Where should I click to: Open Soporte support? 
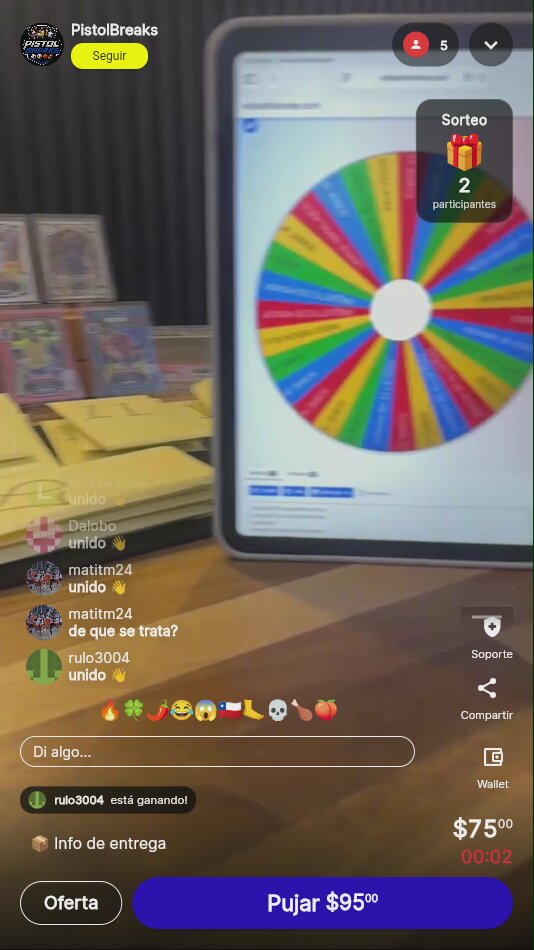tap(492, 637)
